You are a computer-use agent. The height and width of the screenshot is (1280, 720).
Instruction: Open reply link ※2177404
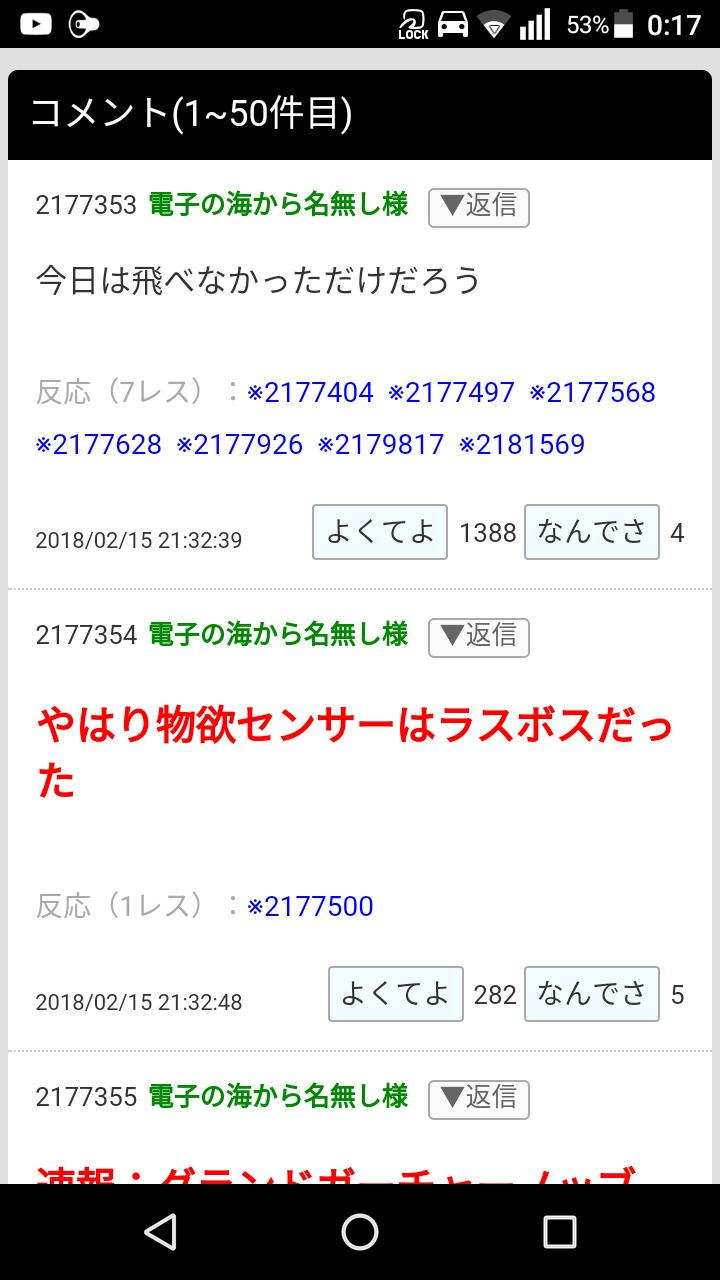(310, 393)
